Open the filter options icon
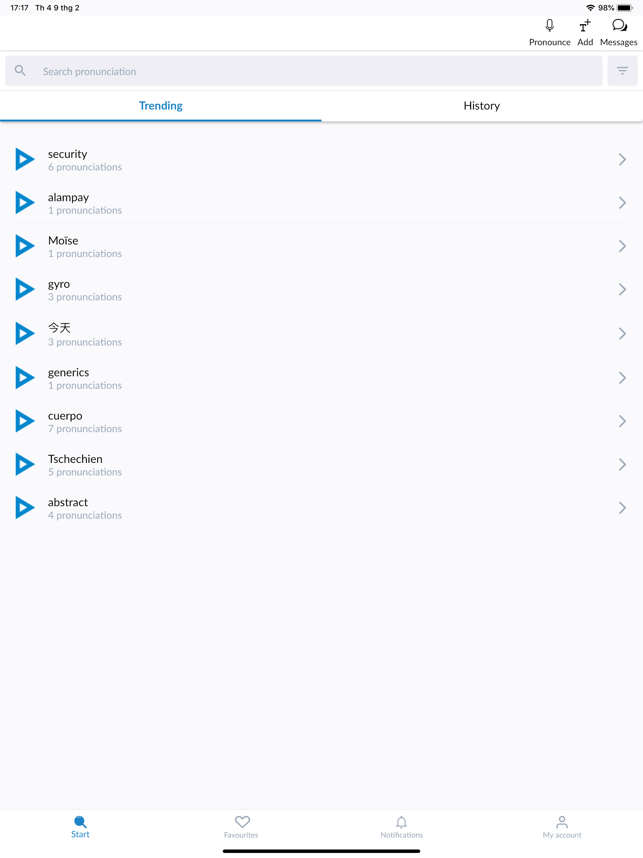Image resolution: width=643 pixels, height=858 pixels. pyautogui.click(x=622, y=71)
